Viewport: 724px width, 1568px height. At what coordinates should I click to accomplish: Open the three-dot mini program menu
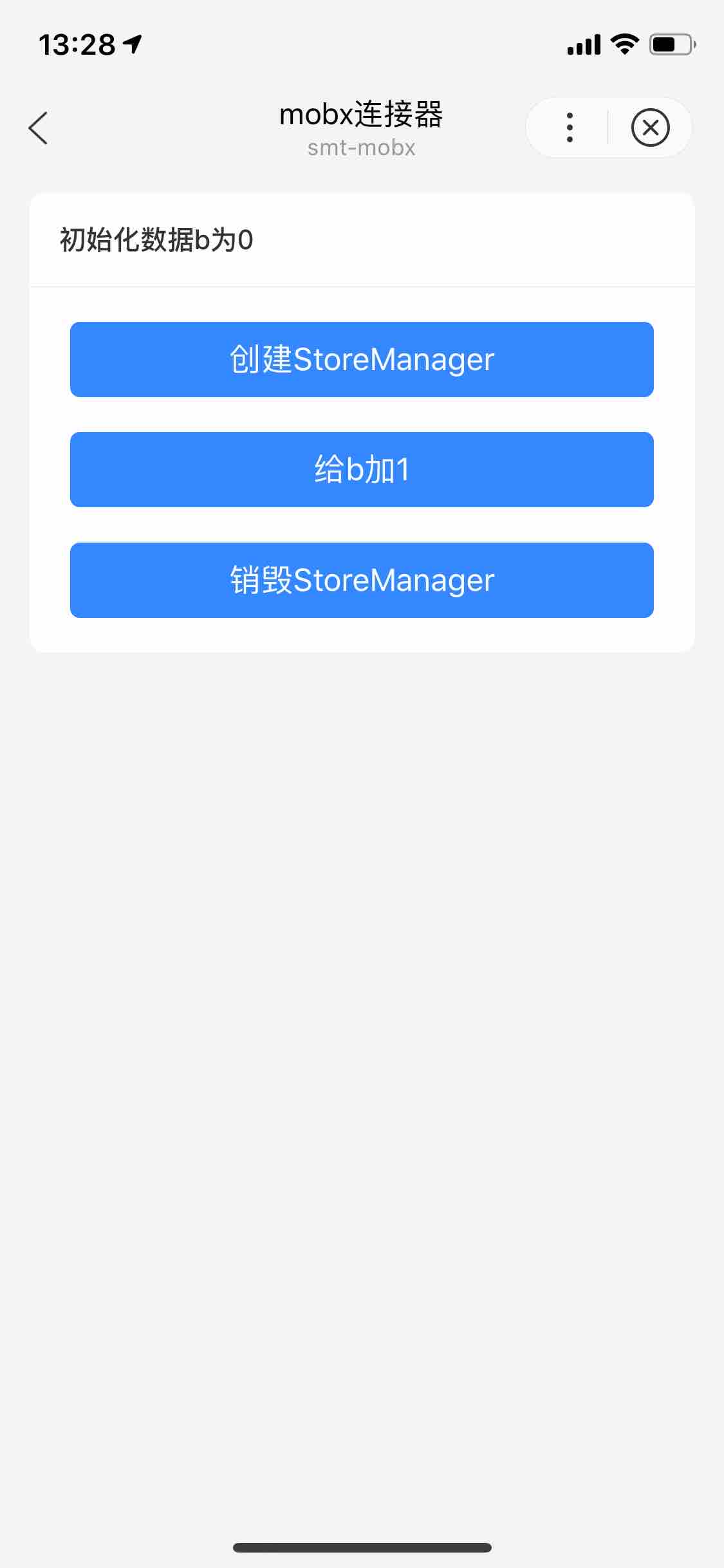point(569,127)
